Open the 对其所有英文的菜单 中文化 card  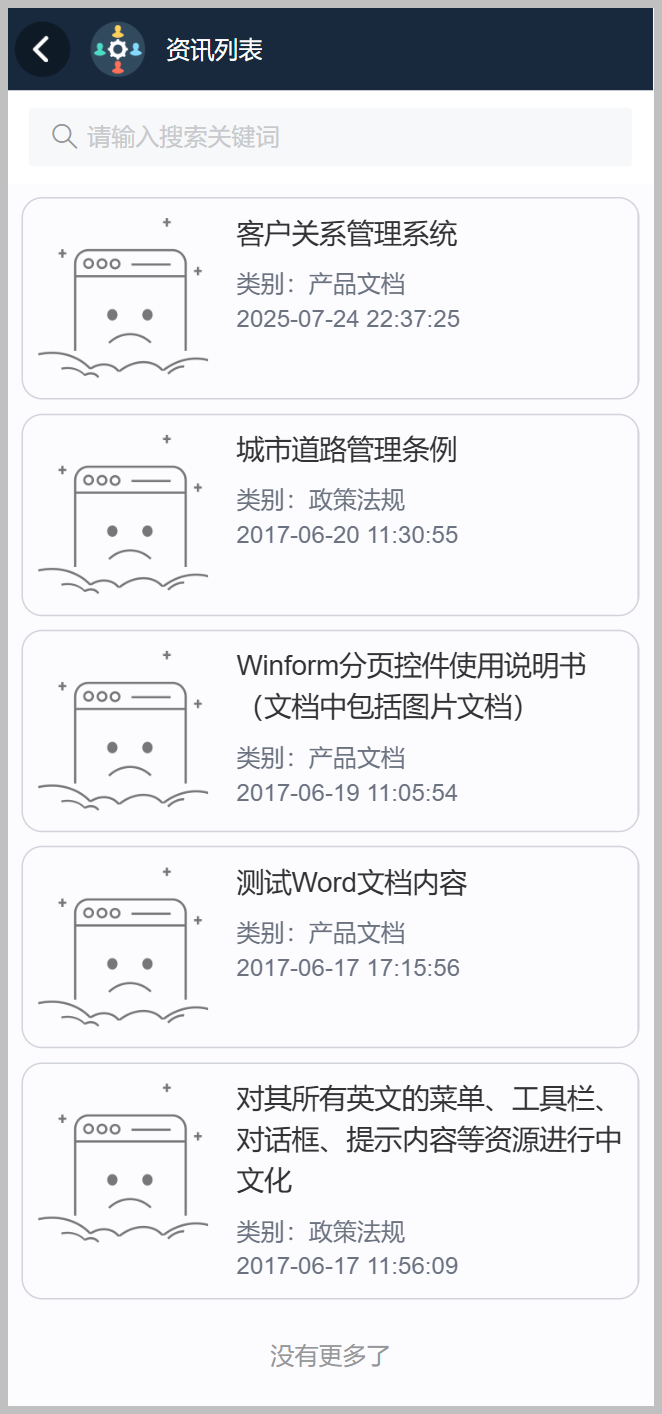330,1180
